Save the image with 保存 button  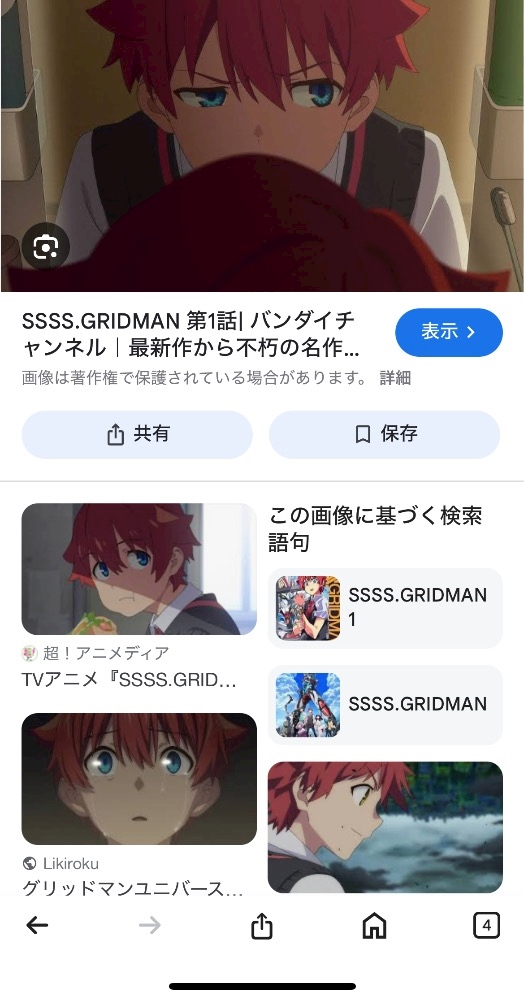tap(384, 435)
